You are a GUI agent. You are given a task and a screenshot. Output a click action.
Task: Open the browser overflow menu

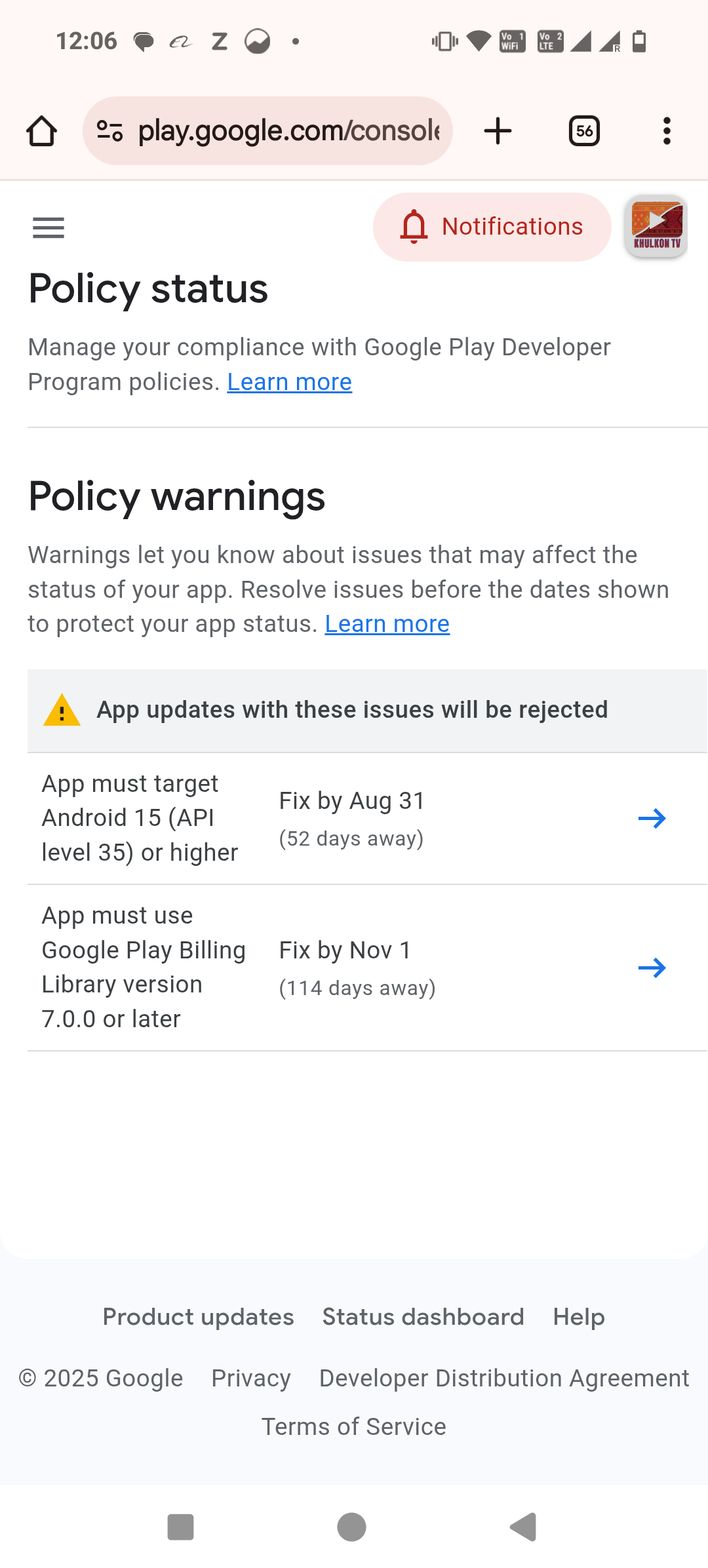(667, 131)
